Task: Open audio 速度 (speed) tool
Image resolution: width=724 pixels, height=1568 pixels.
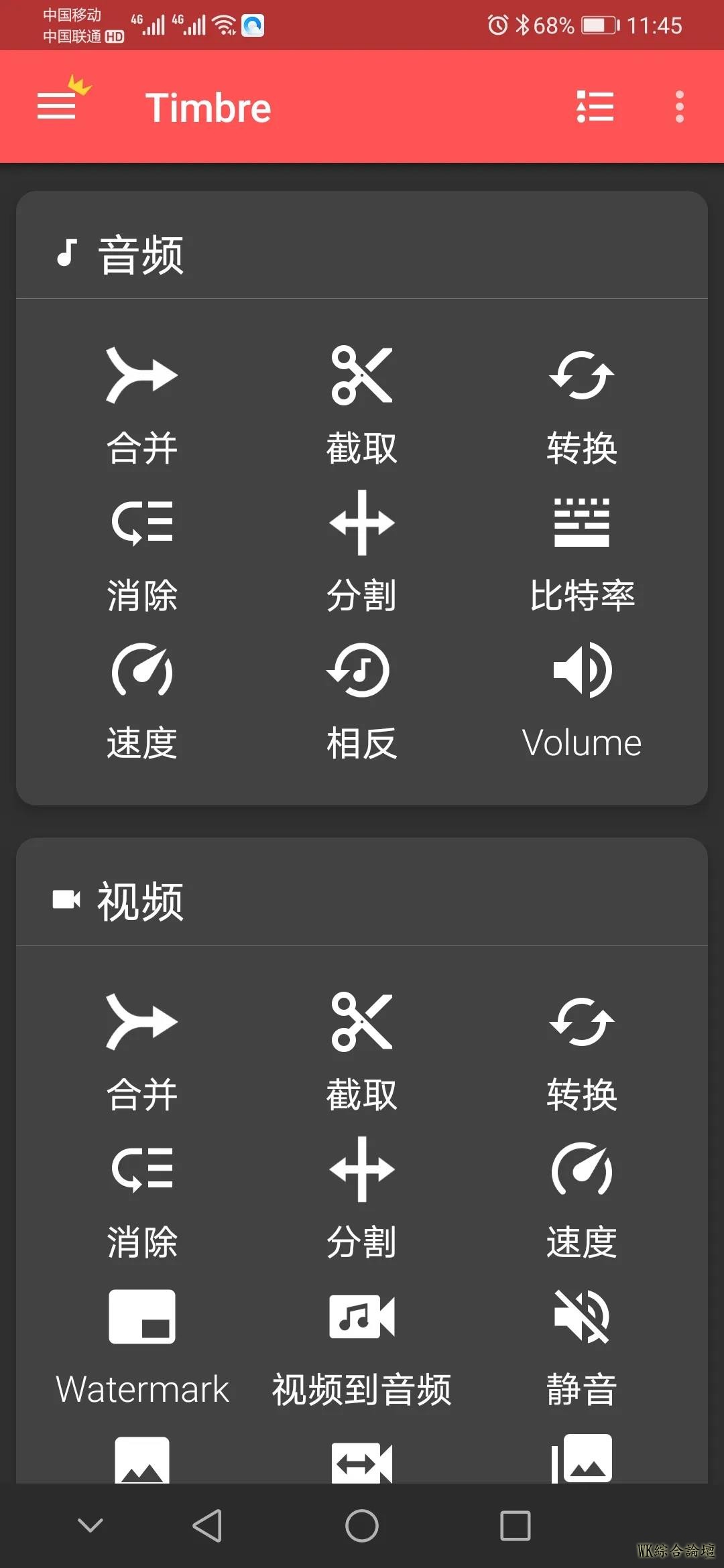Action: [142, 700]
